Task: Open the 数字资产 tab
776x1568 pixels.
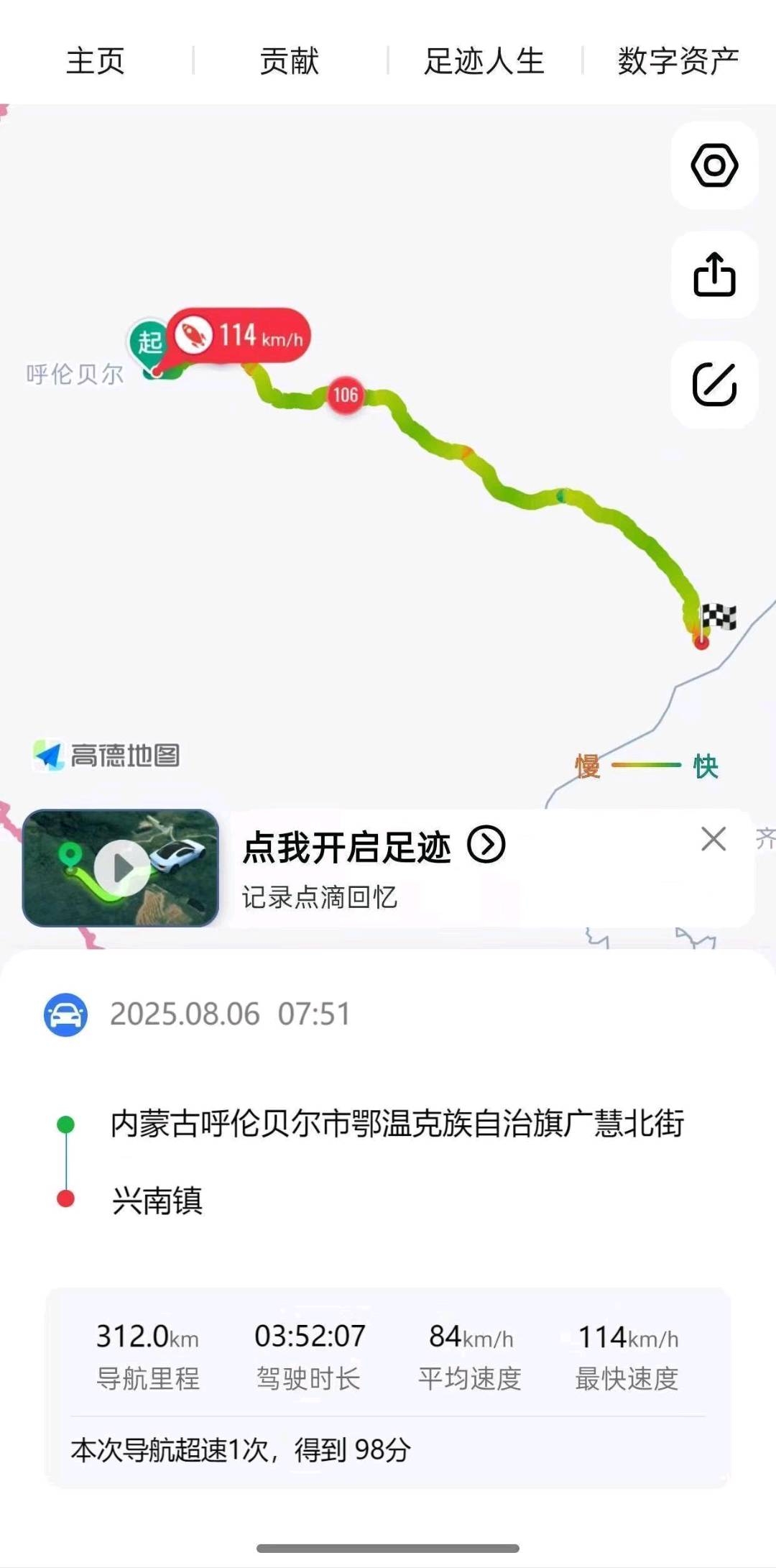Action: tap(678, 61)
